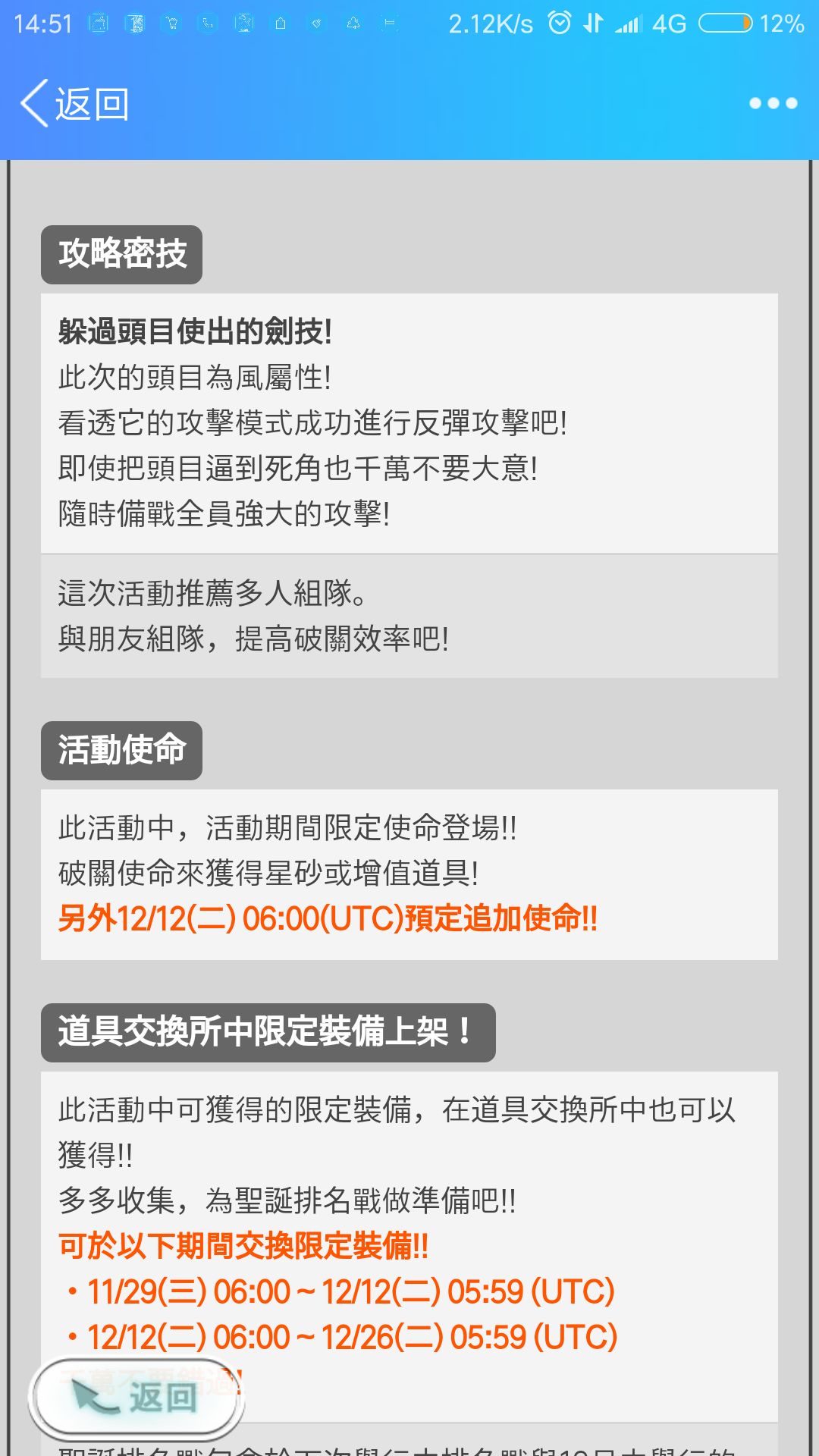Tap the back chevron icon in the header
819x1456 pixels.
pyautogui.click(x=34, y=103)
